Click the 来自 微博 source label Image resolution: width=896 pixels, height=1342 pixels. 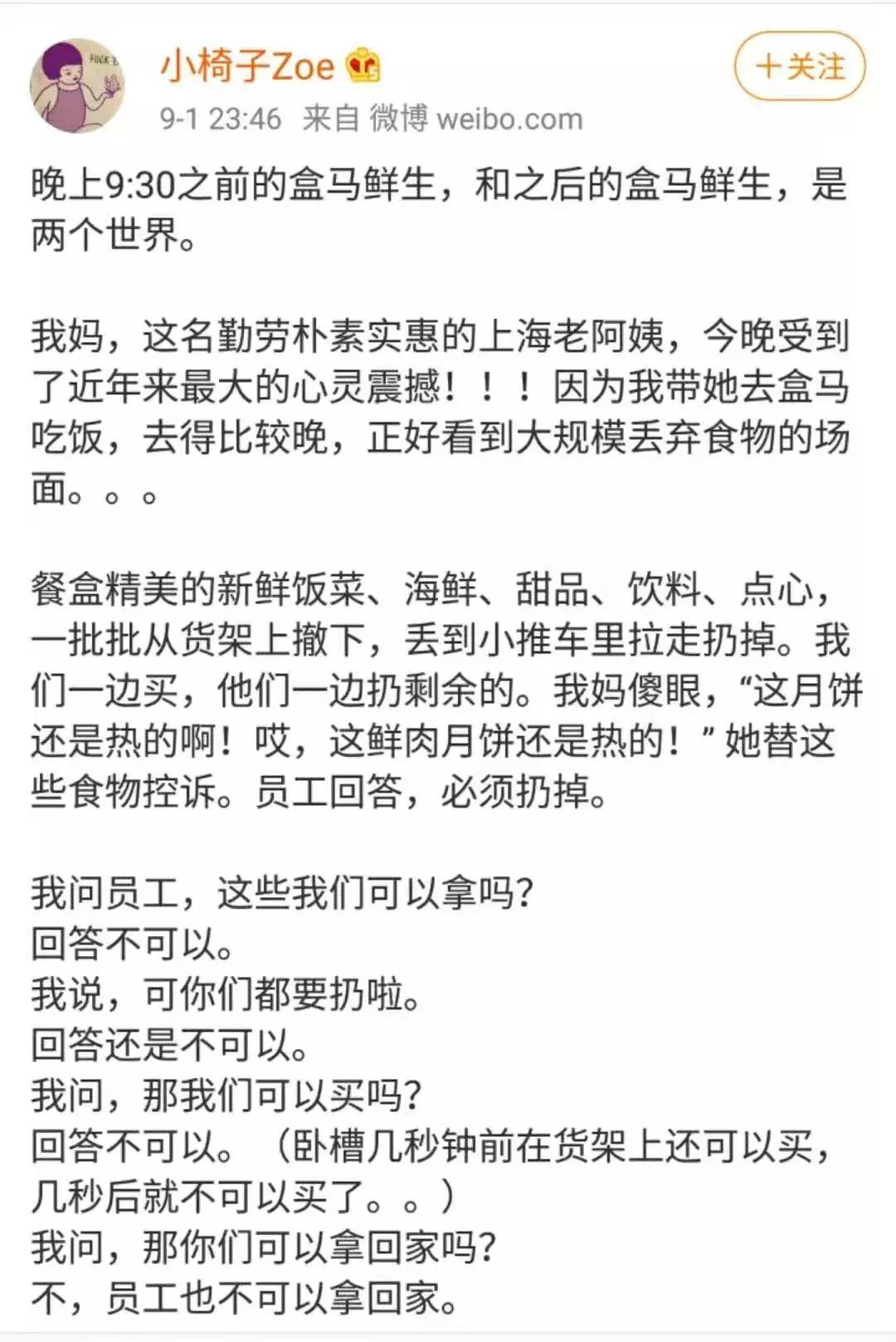point(365,119)
